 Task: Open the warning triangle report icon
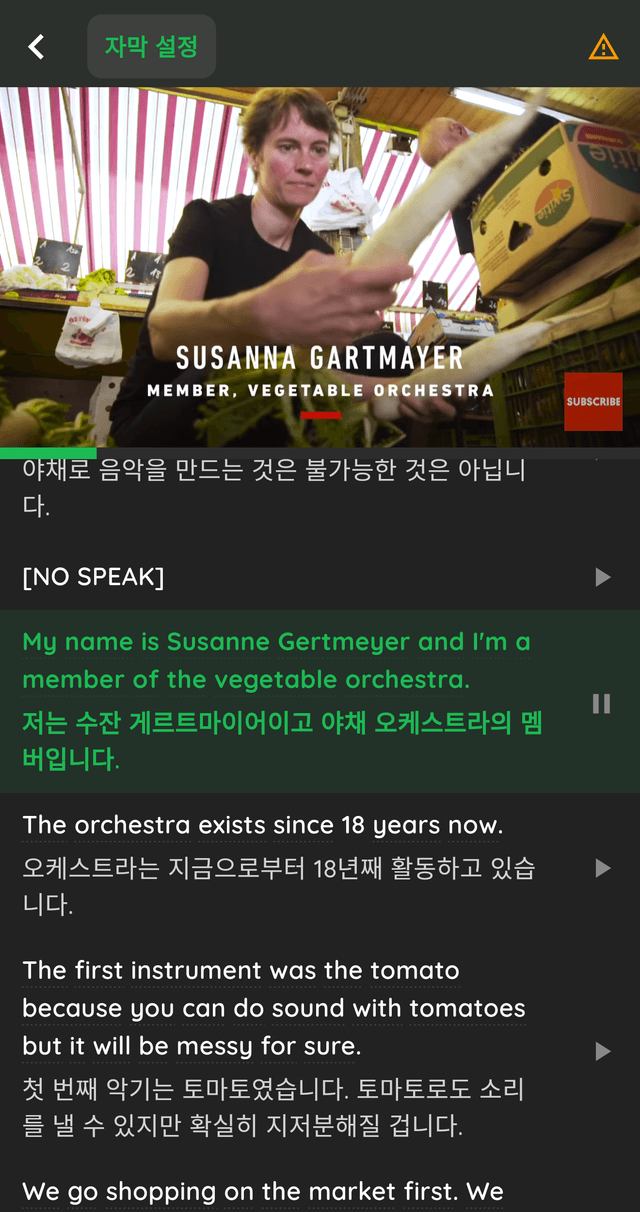[603, 47]
